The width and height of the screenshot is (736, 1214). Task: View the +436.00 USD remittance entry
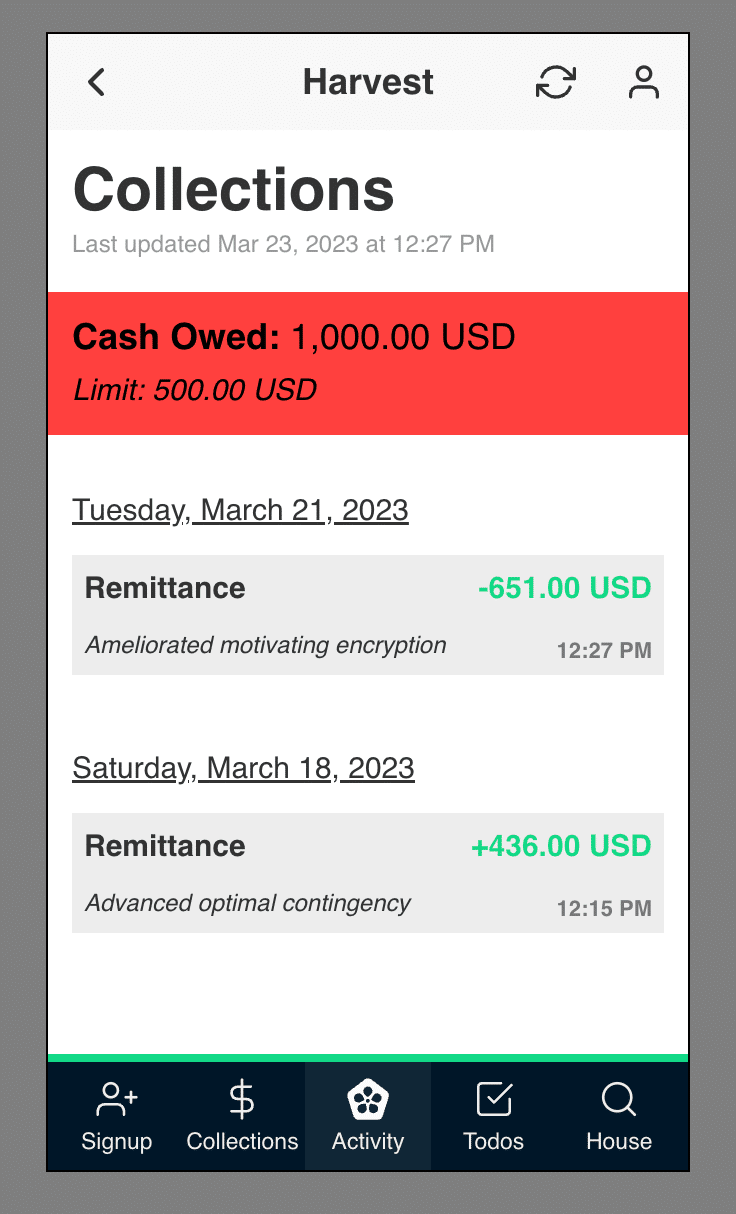[368, 873]
